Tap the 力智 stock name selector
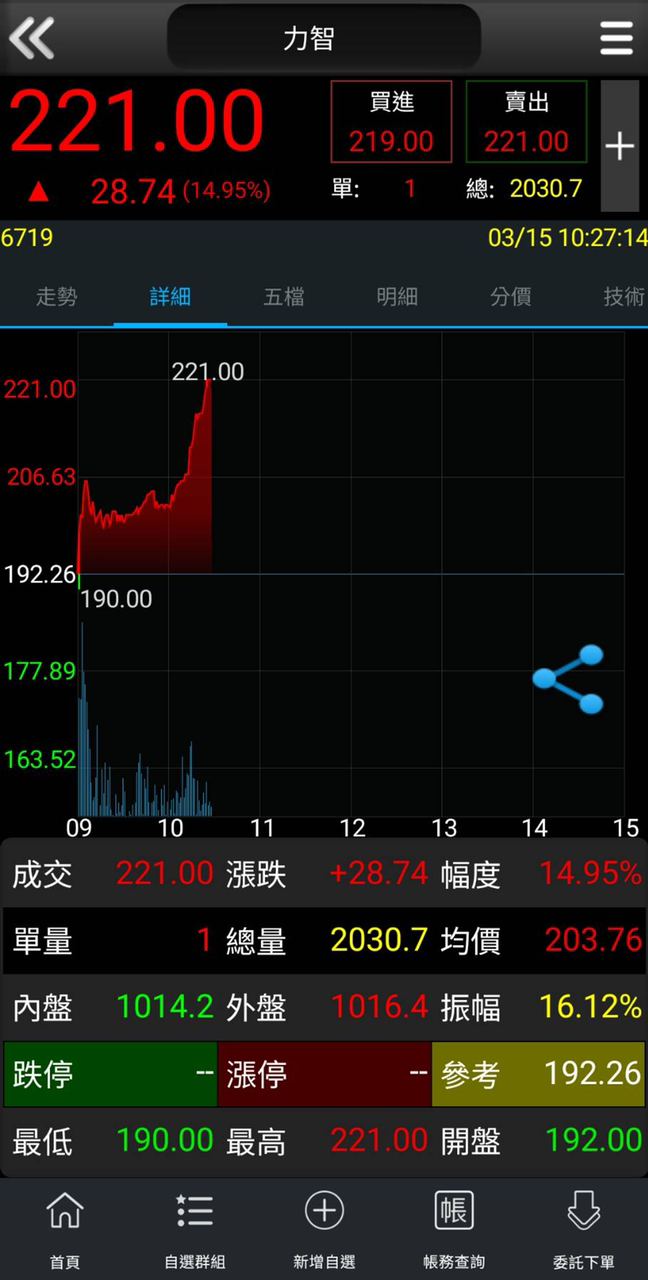The height and width of the screenshot is (1280, 648). click(x=323, y=38)
